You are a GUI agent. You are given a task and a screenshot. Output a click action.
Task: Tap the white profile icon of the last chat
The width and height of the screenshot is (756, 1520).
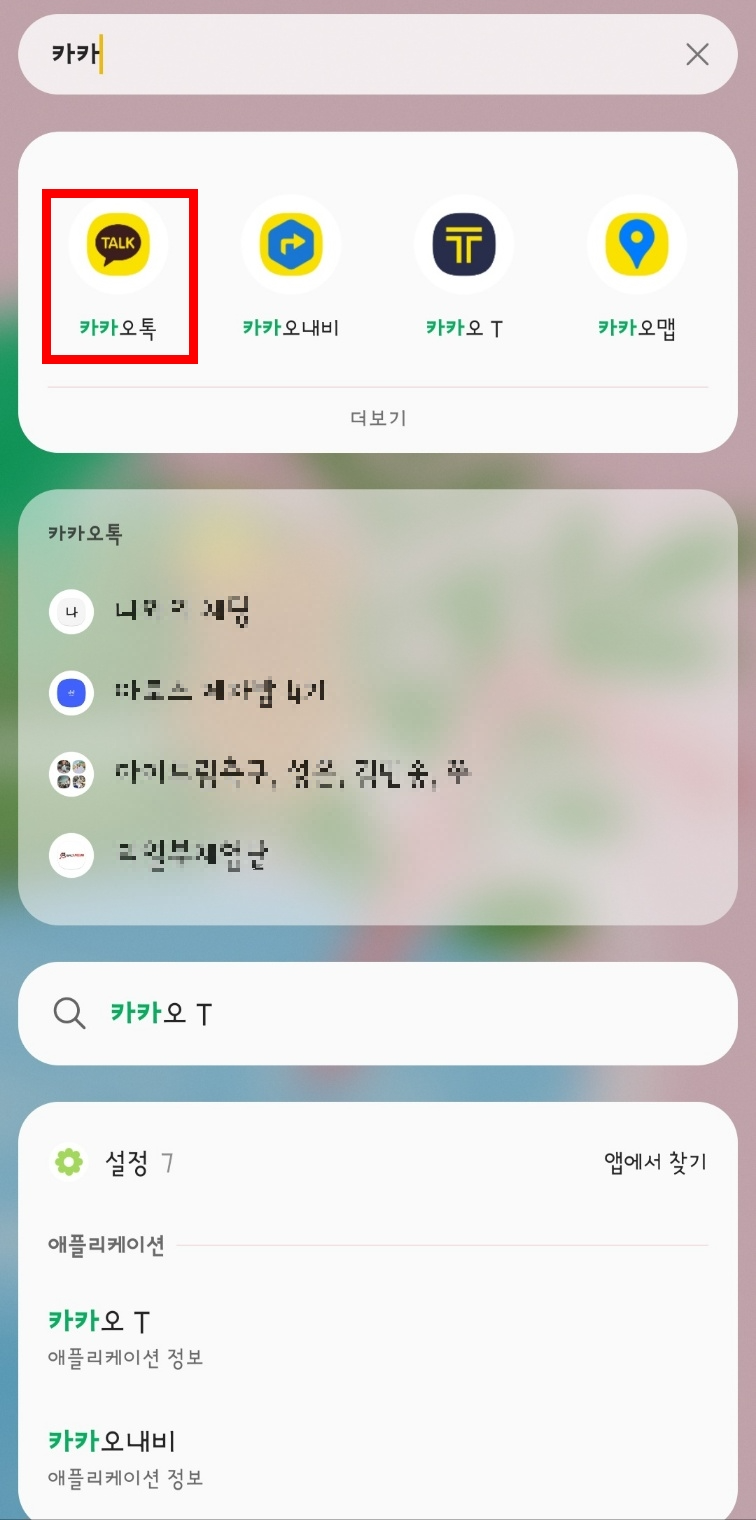(x=71, y=856)
